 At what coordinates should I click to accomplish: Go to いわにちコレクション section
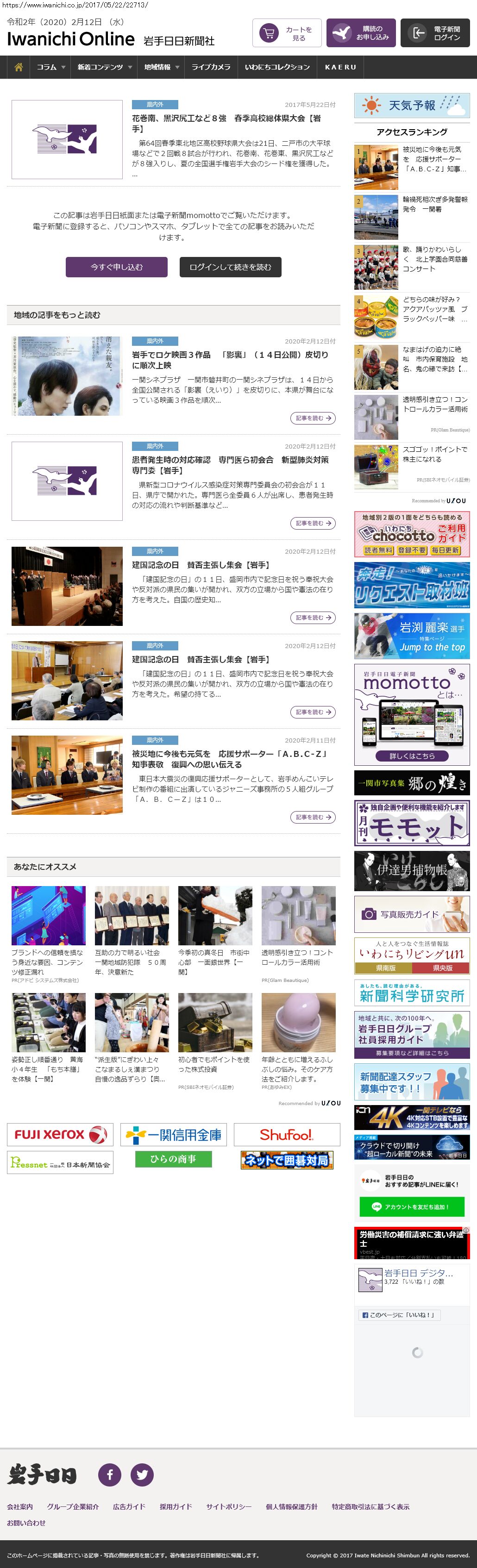277,67
